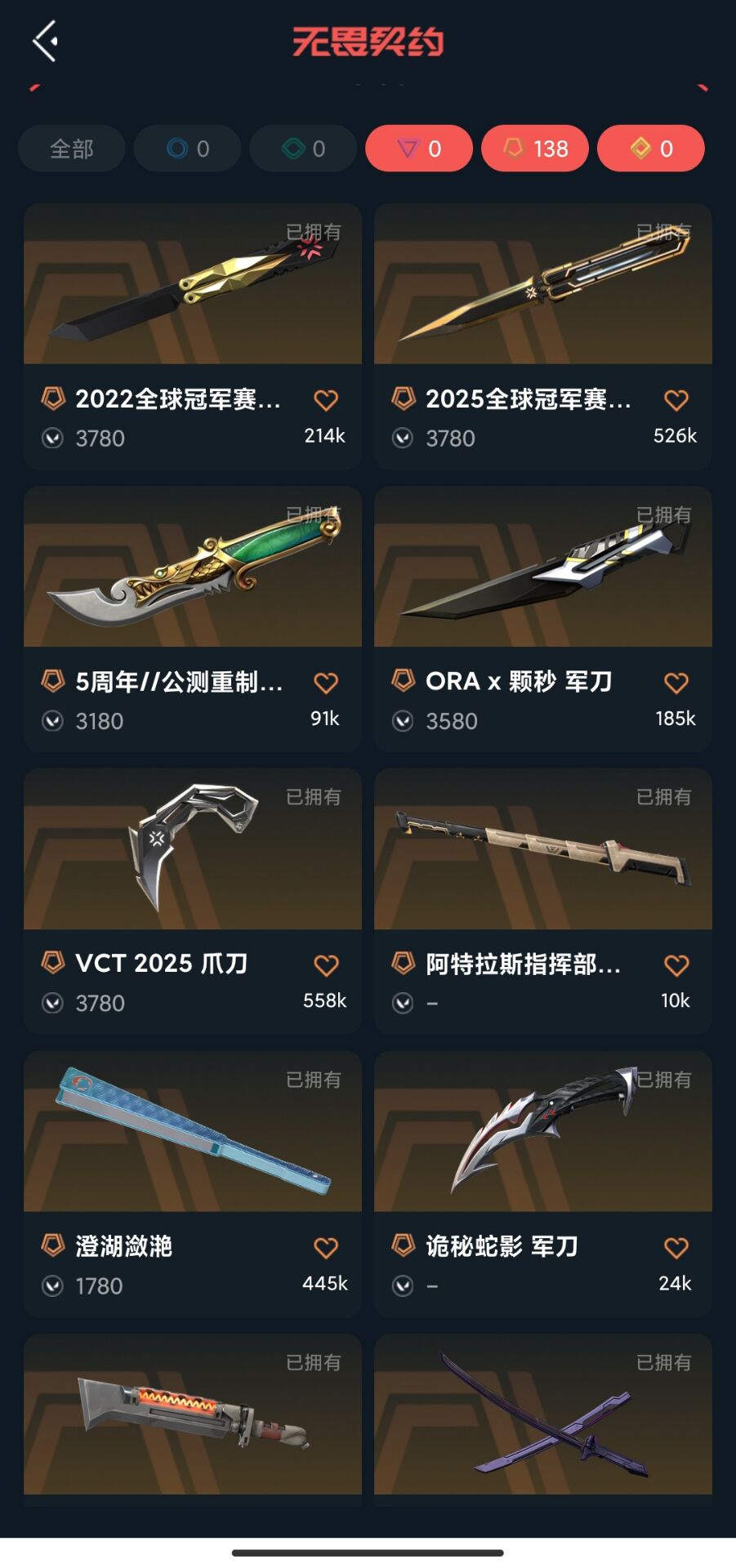Toggle the pink triangle tier filter chip
This screenshot has height=1568, width=736.
click(419, 149)
